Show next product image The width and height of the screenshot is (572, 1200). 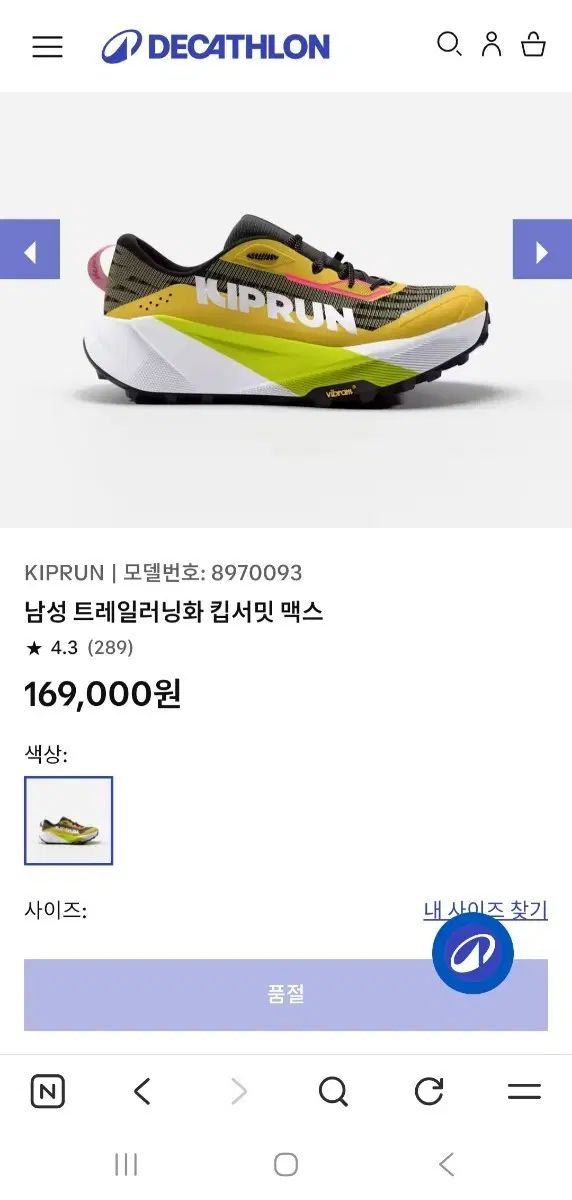(x=542, y=249)
